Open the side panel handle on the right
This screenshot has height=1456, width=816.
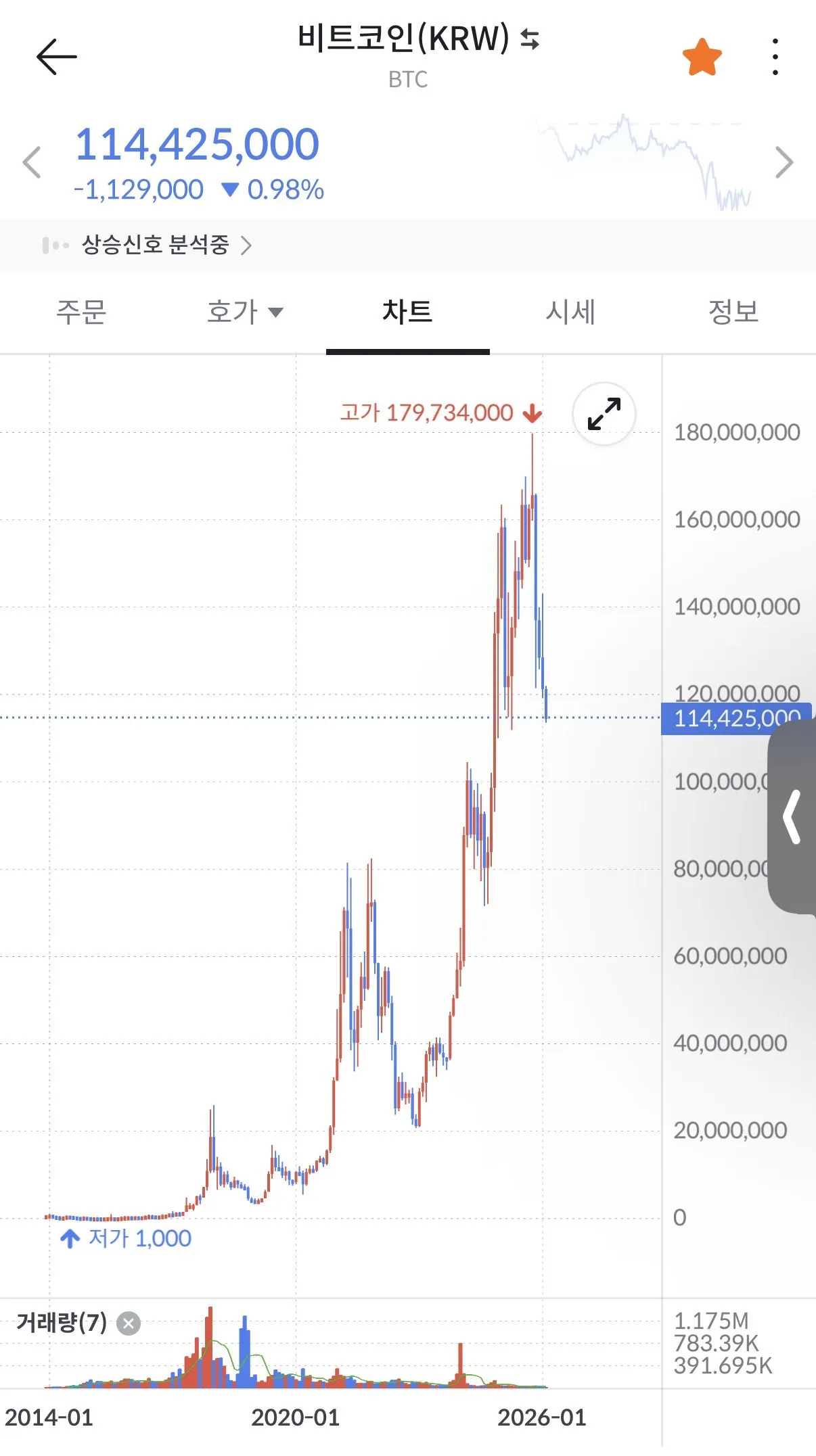(793, 816)
